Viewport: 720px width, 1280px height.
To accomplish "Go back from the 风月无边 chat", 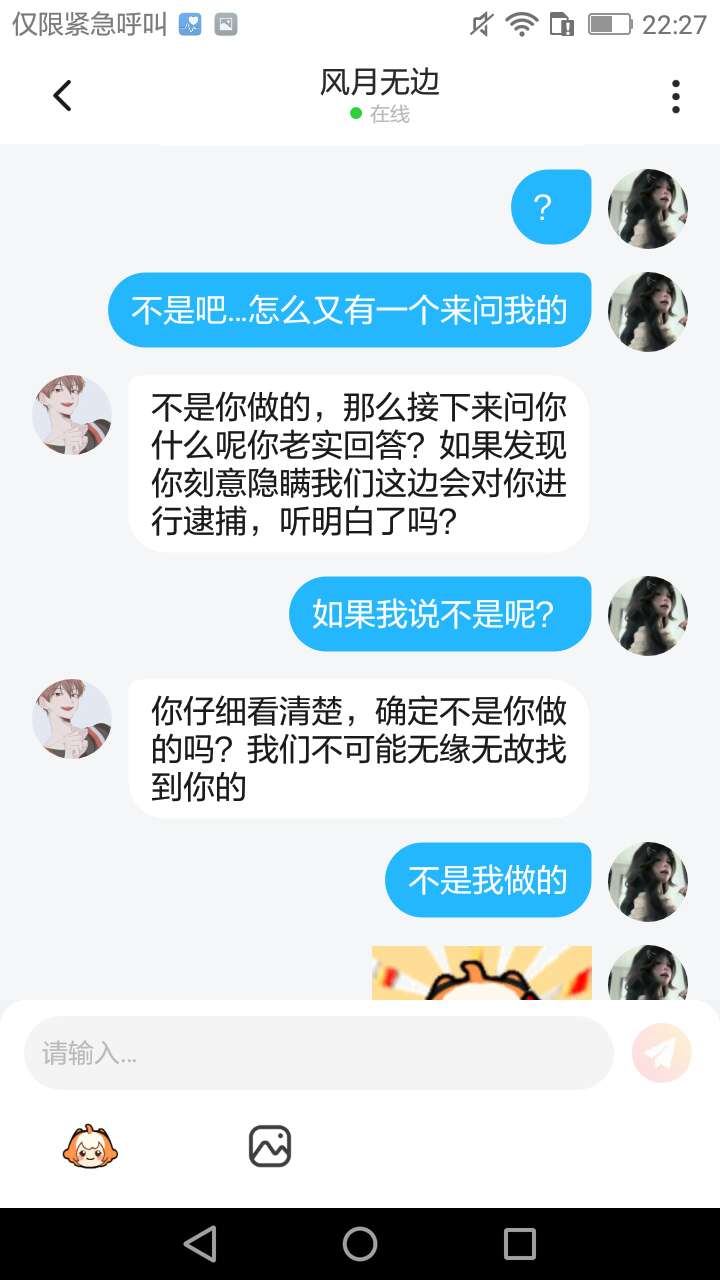I will tap(62, 96).
